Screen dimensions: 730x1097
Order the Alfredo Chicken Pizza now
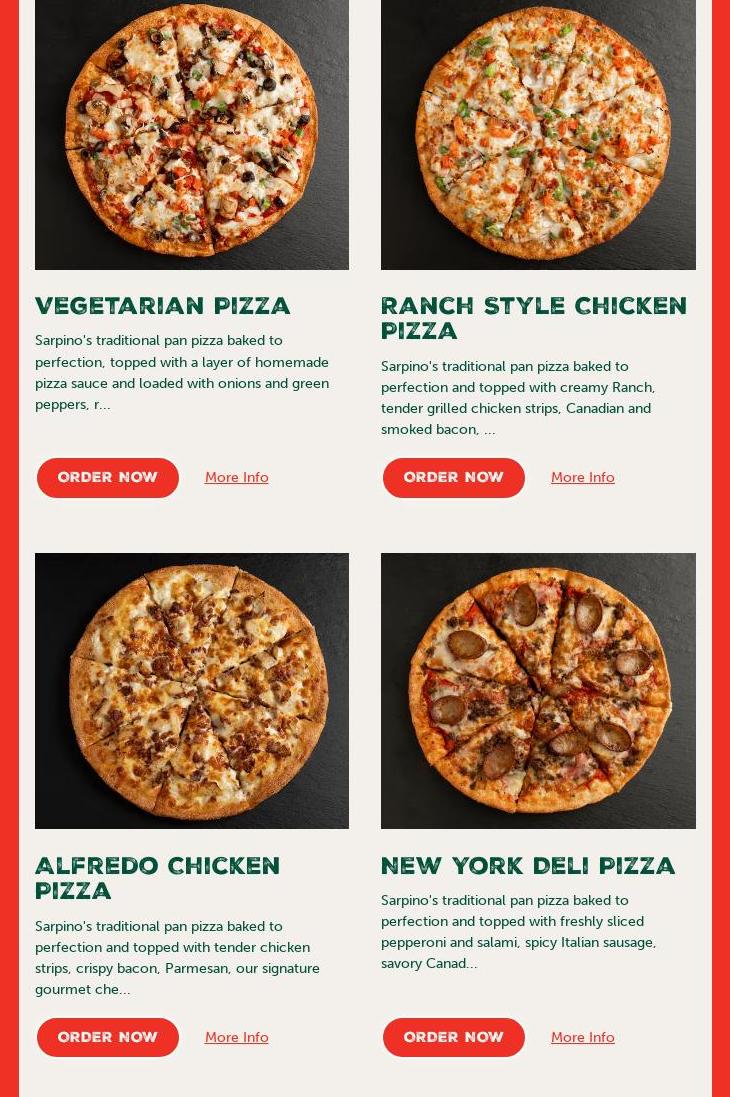point(108,1038)
